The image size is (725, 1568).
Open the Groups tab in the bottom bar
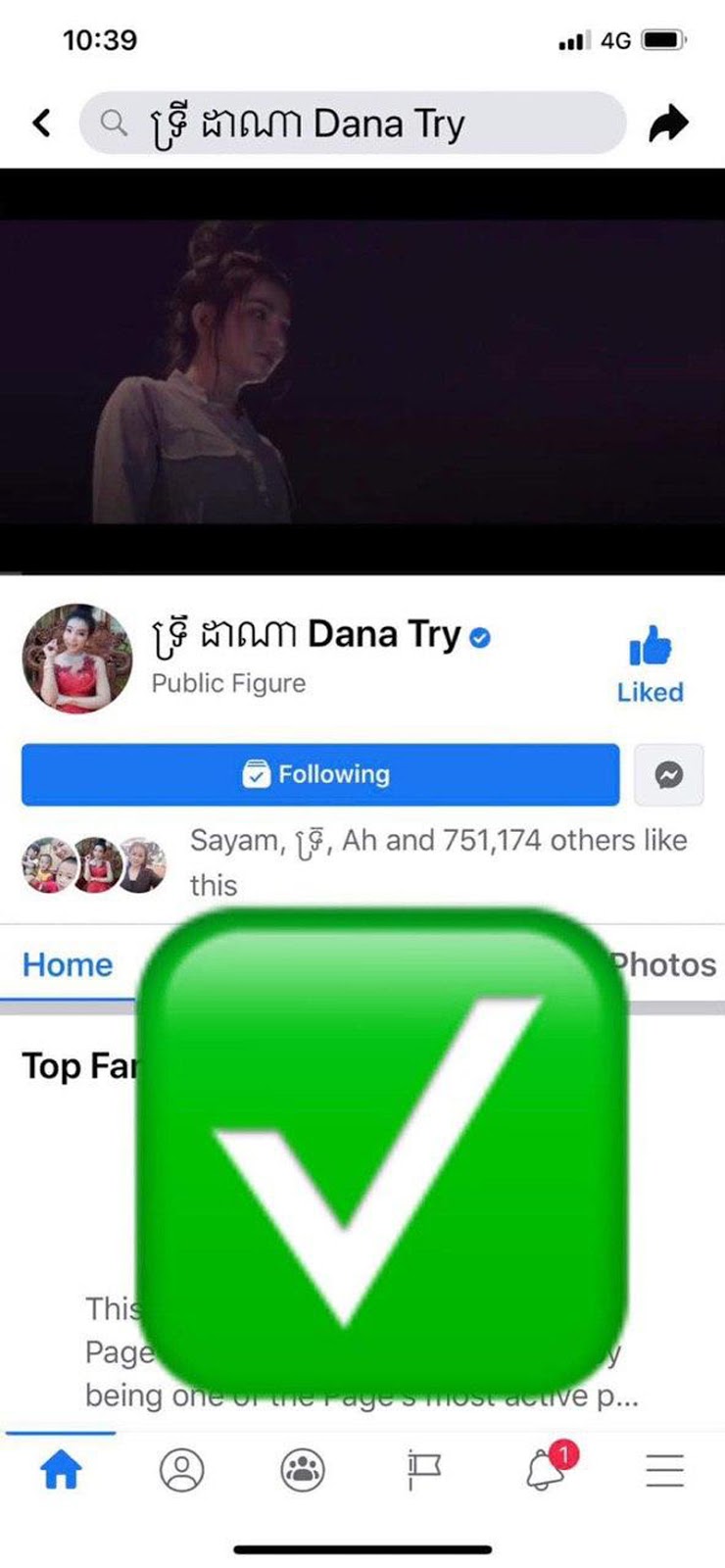pos(303,1470)
